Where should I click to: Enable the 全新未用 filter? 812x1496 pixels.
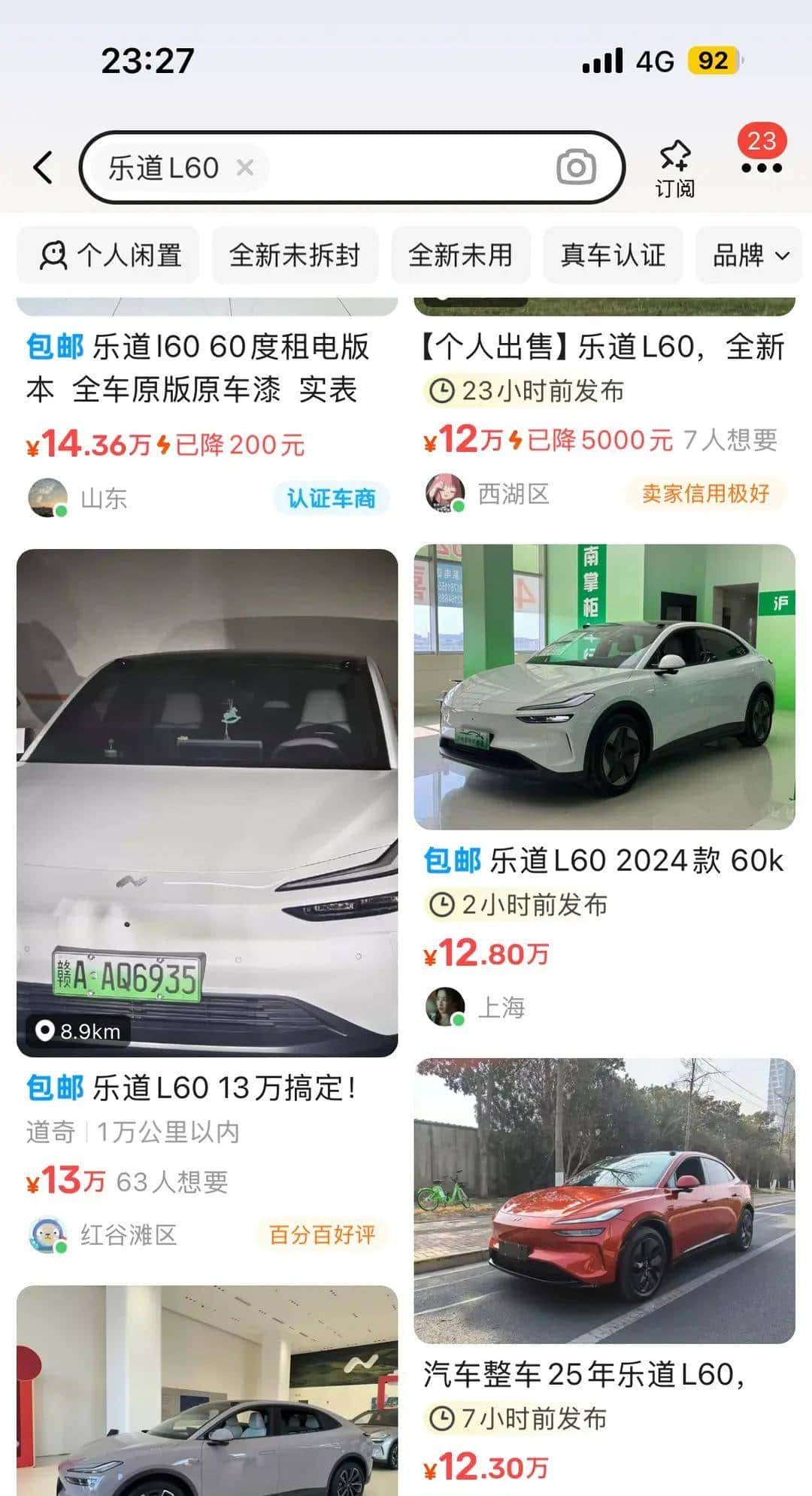click(x=461, y=256)
